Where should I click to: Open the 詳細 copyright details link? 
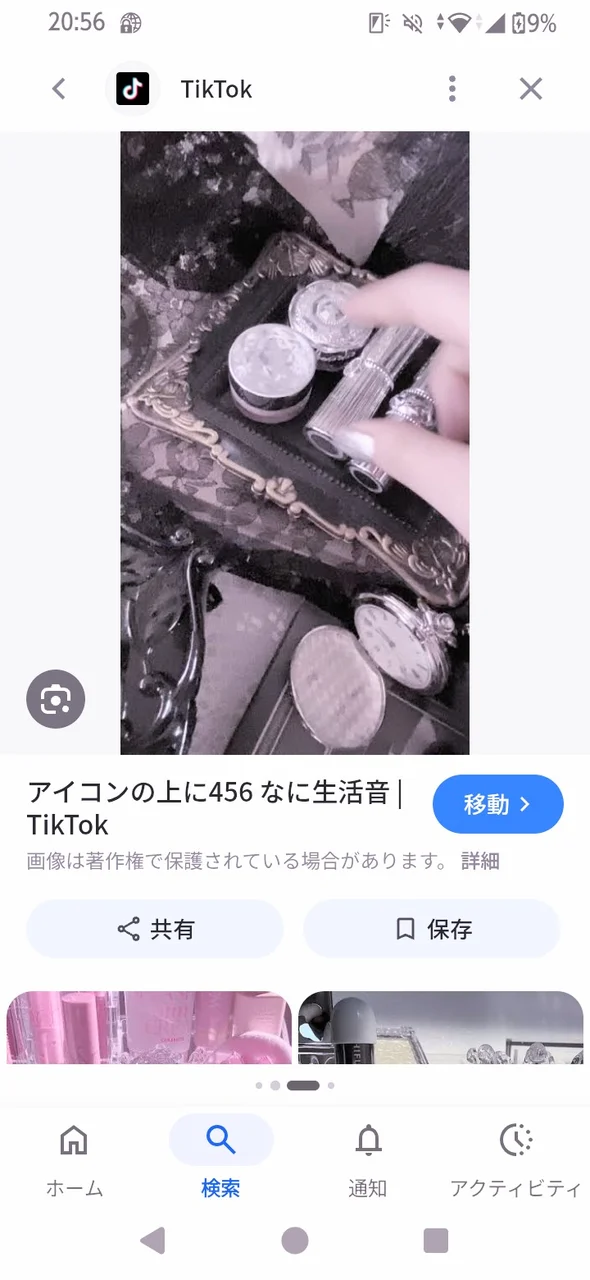[x=480, y=861]
